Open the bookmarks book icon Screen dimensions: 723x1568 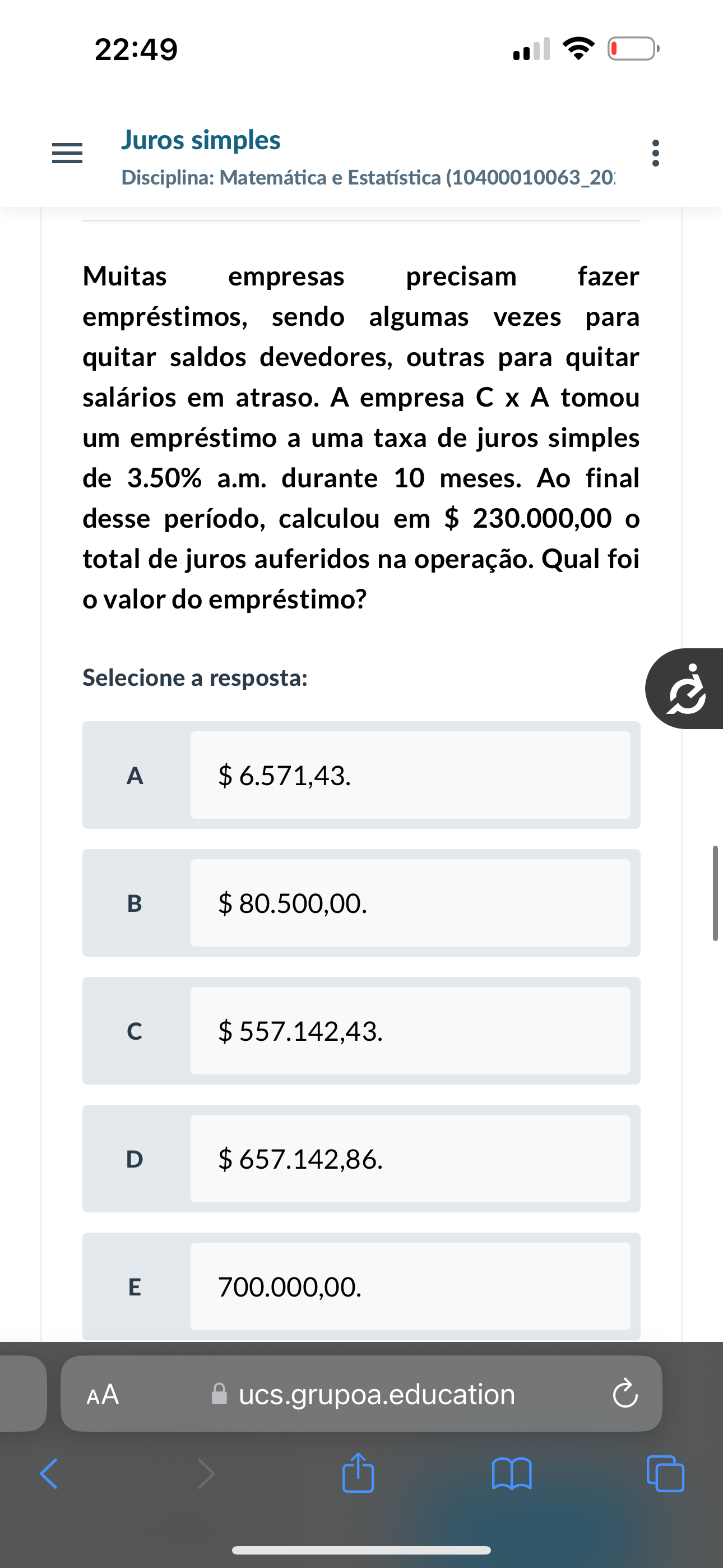[x=511, y=1474]
